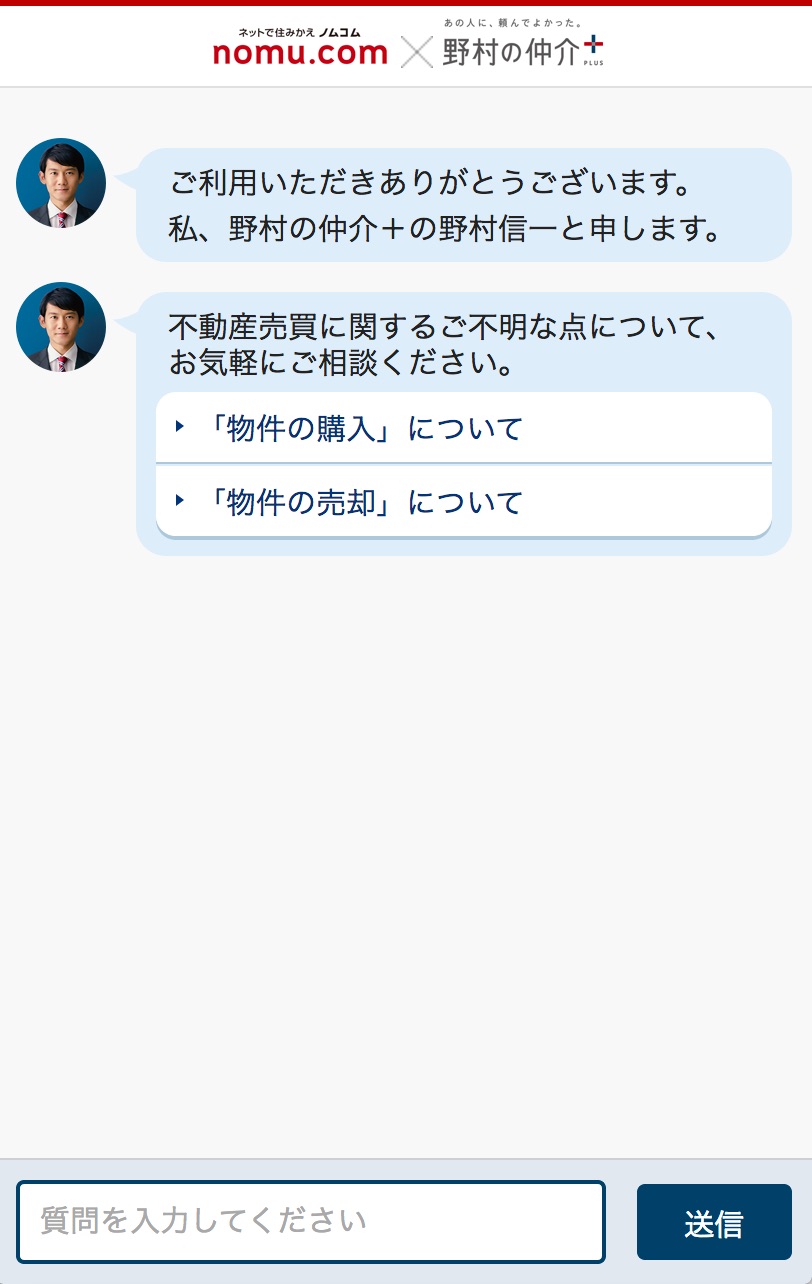Select 「物件の購入」について option
812x1284 pixels.
(x=463, y=428)
